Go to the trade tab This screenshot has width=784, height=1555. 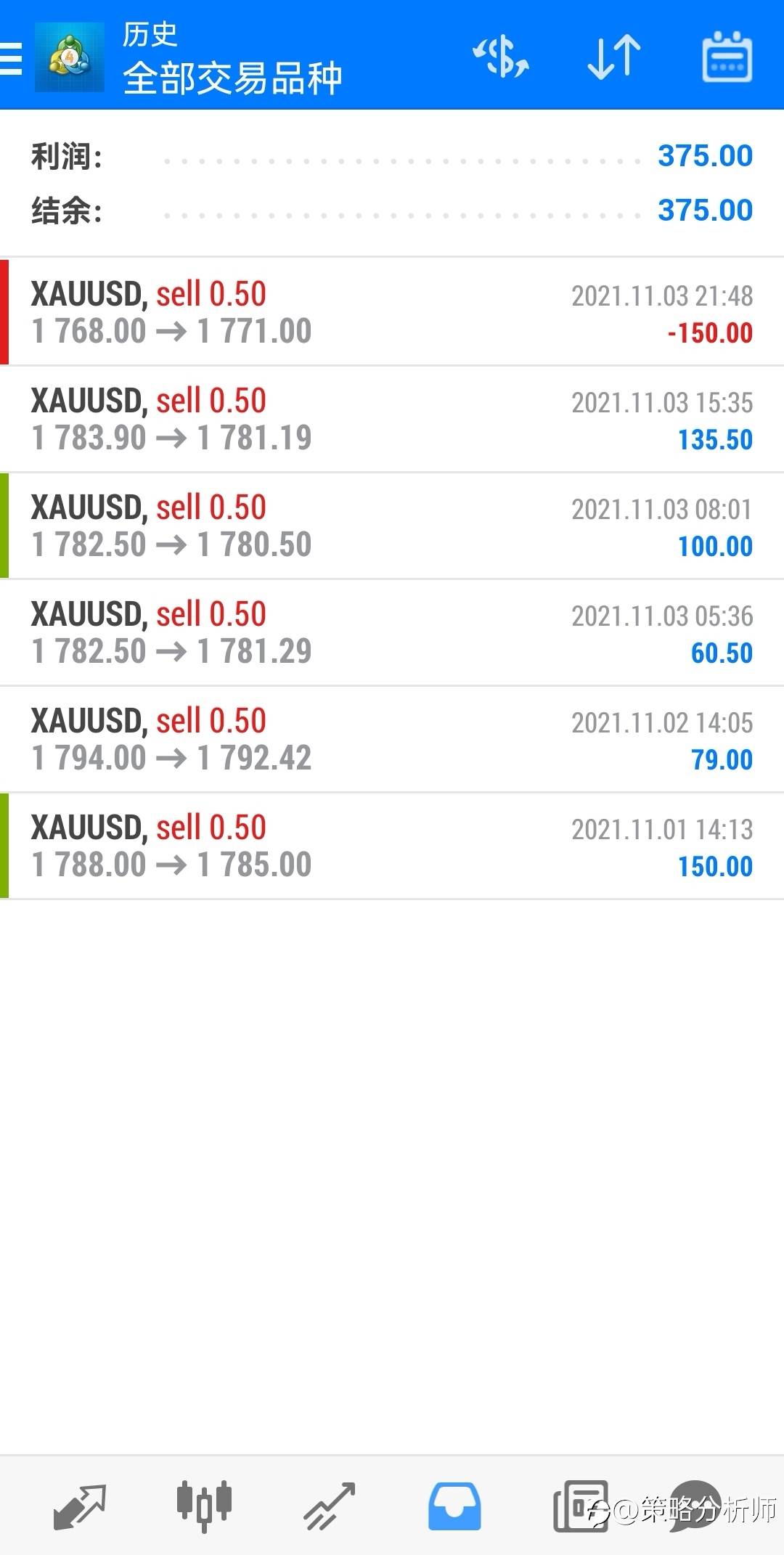[329, 1507]
